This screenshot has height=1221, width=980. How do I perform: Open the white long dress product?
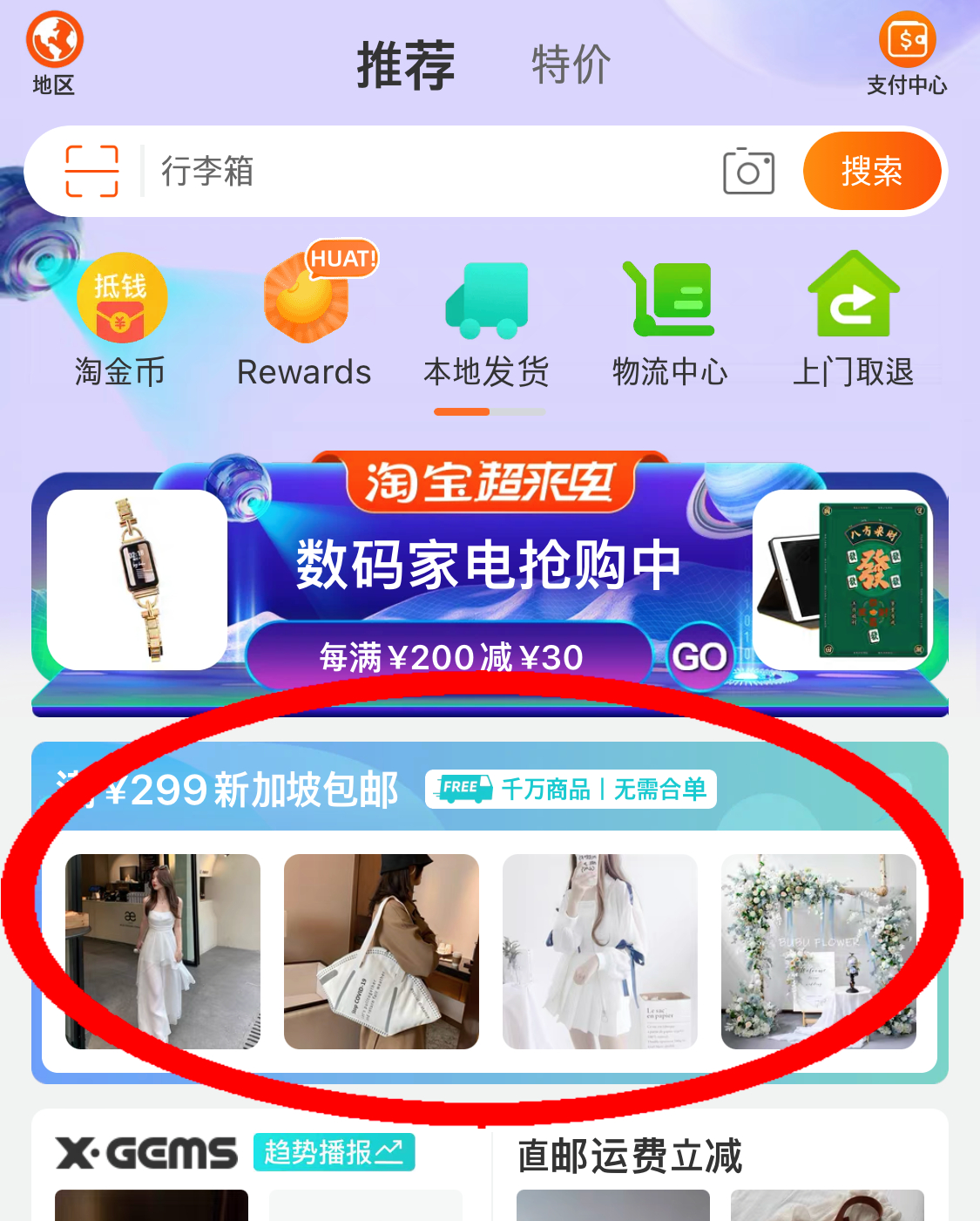tap(163, 951)
